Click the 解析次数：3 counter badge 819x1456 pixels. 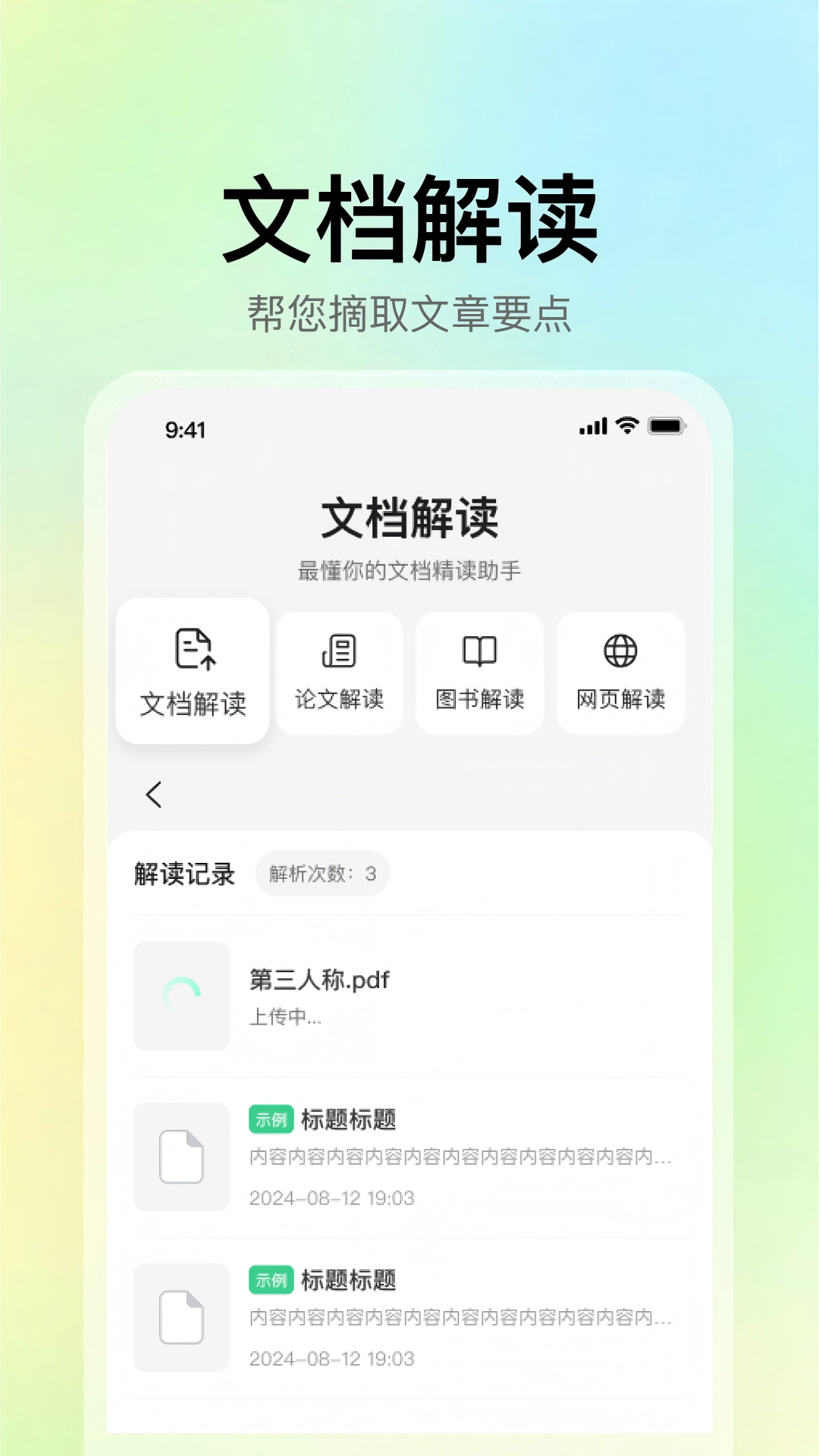(x=322, y=873)
